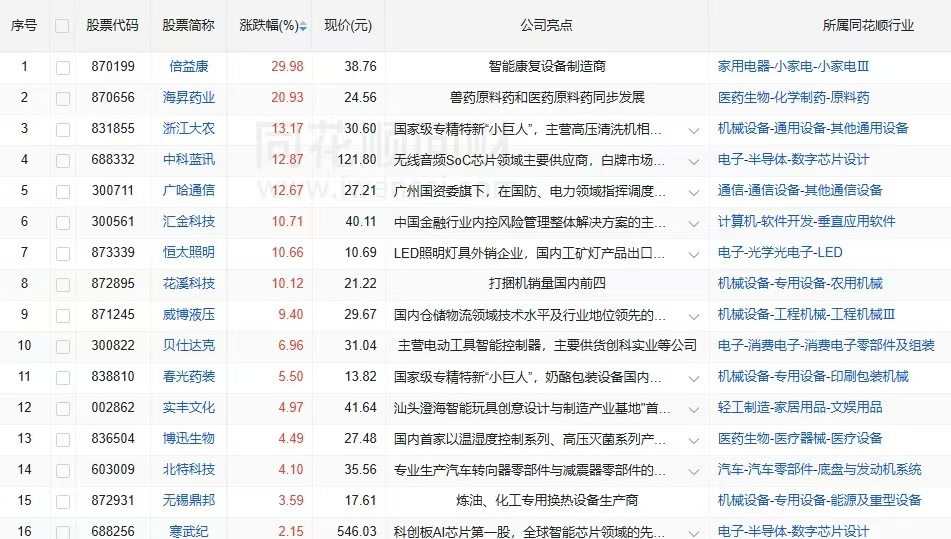This screenshot has width=951, height=539.
Task: Check the box for 倍益康
Action: coord(63,67)
